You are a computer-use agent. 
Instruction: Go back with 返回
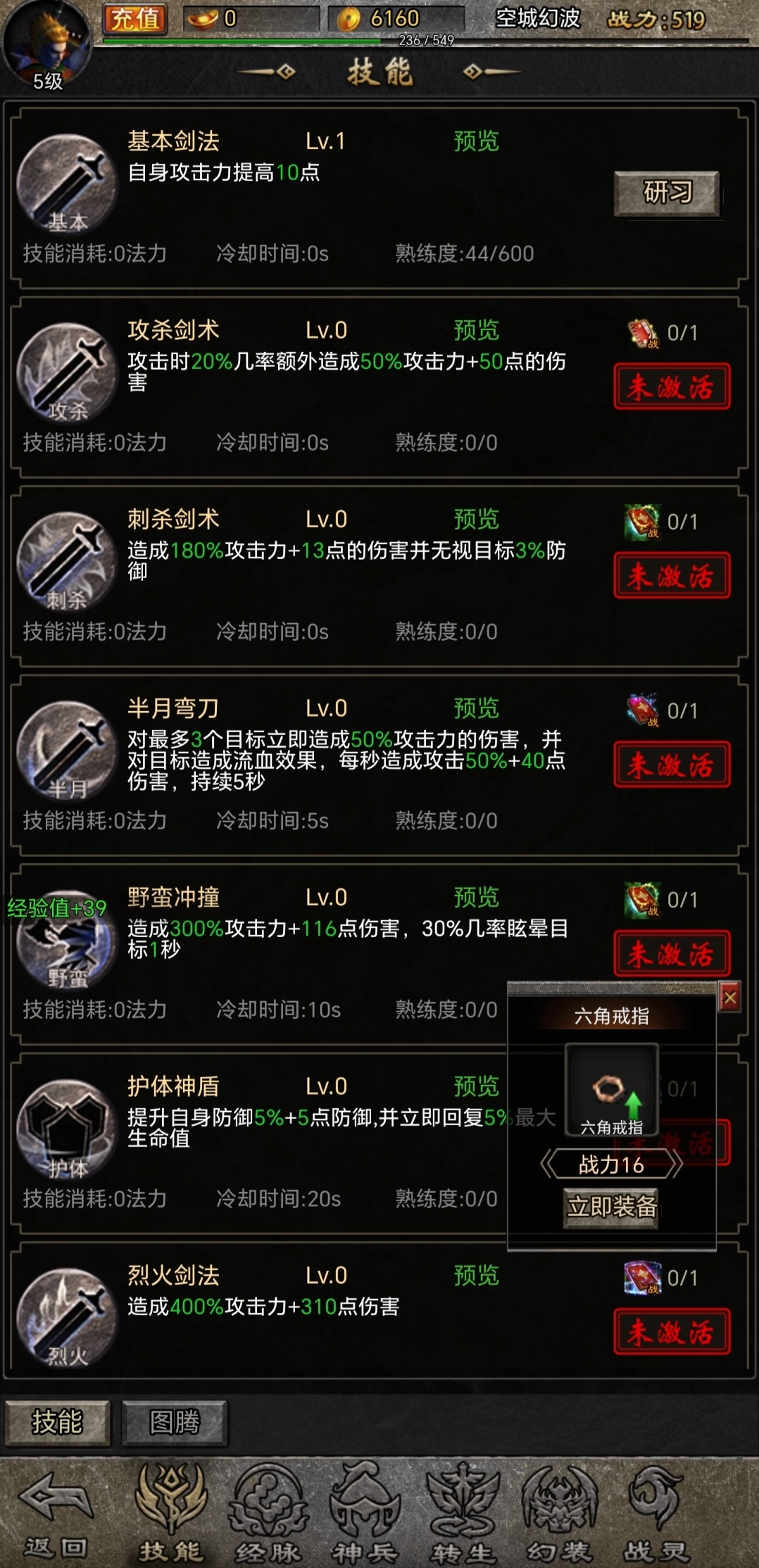(56, 1514)
